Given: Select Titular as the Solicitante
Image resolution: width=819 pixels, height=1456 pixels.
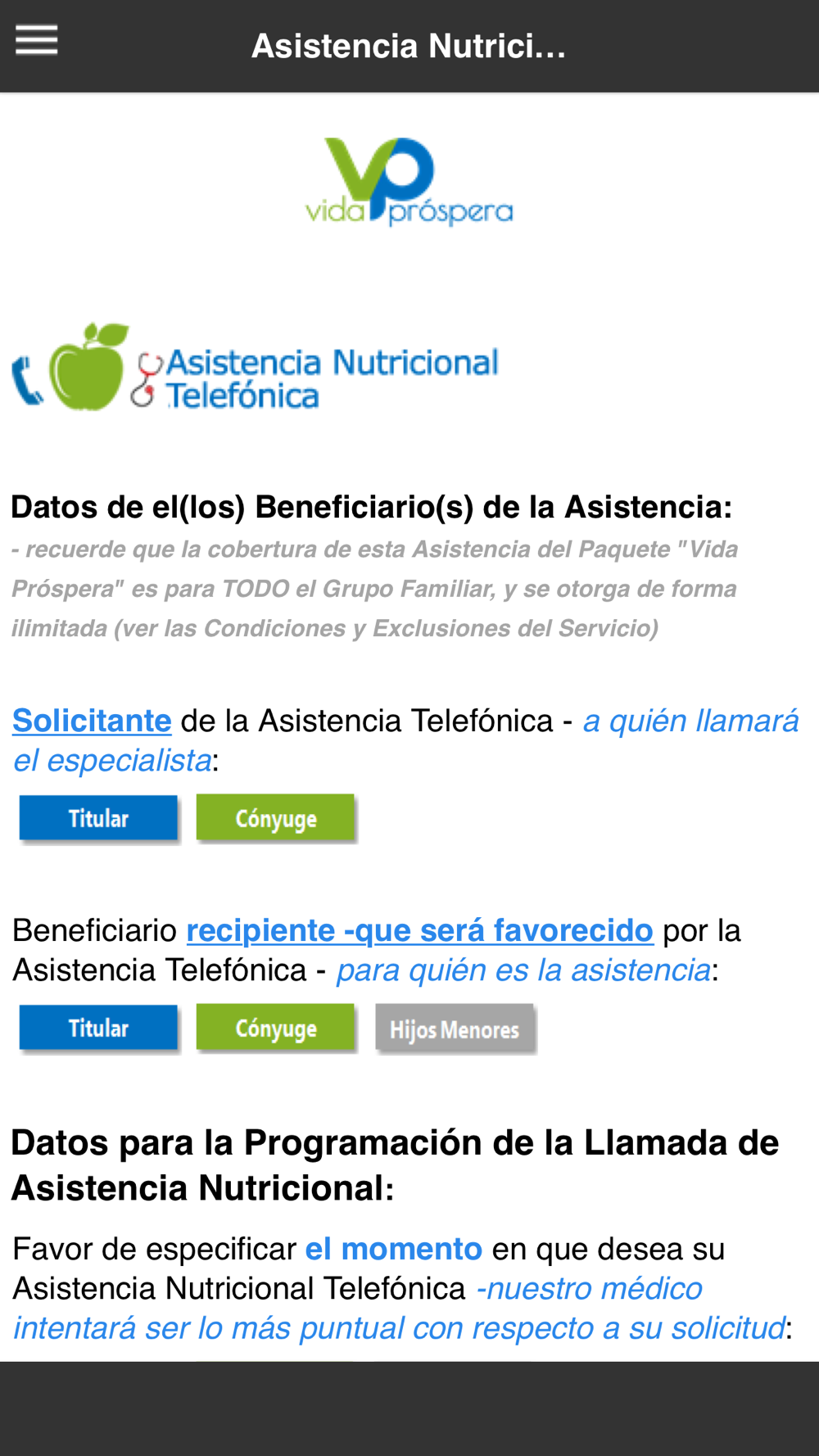Looking at the screenshot, I should pos(98,818).
